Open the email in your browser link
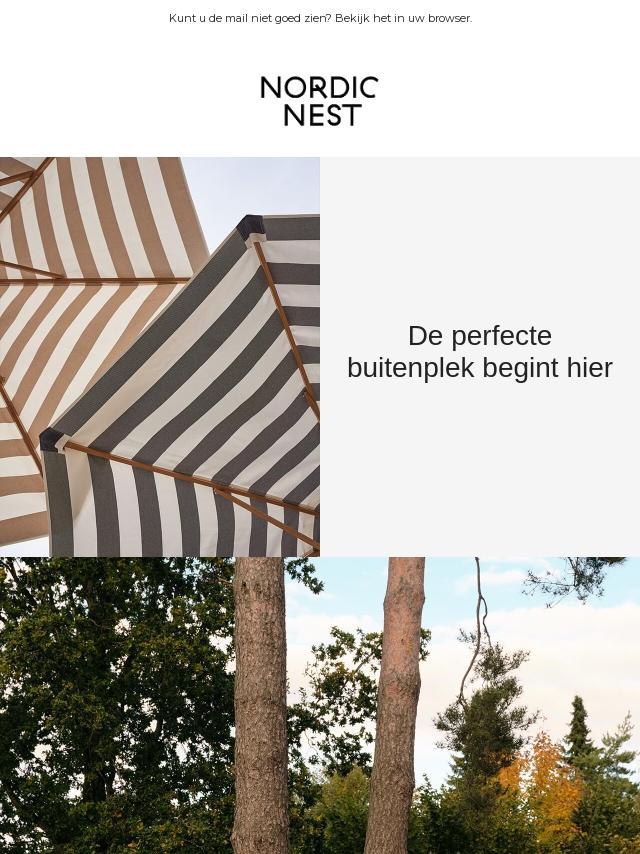Screen dimensions: 640x854 (x=403, y=18)
